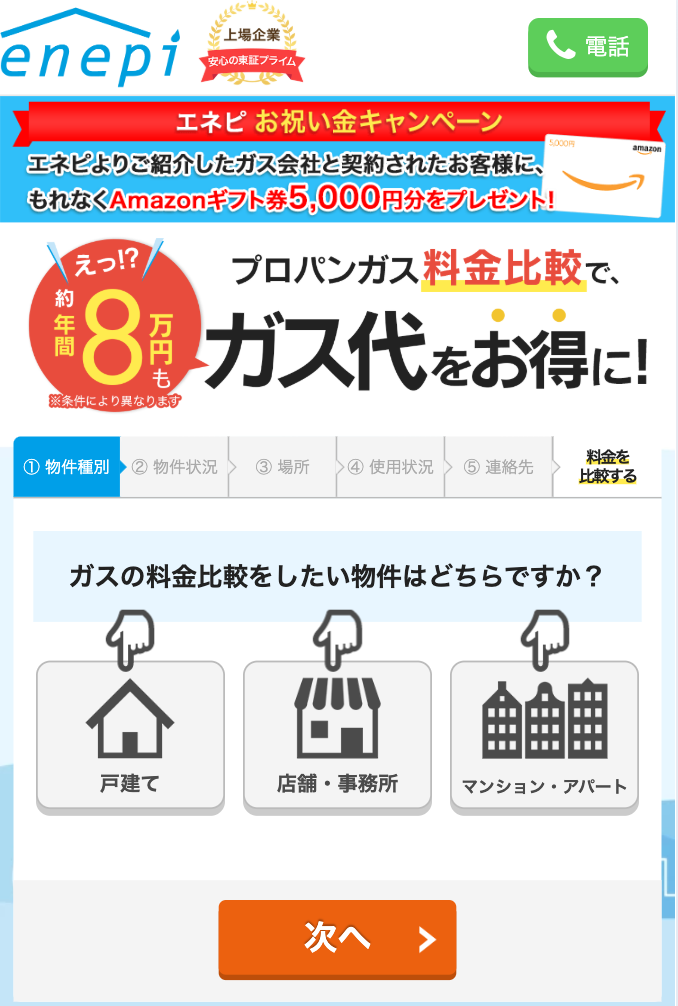Select 戸建て as the property type
Viewport: 678px width, 1006px height.
click(x=130, y=736)
